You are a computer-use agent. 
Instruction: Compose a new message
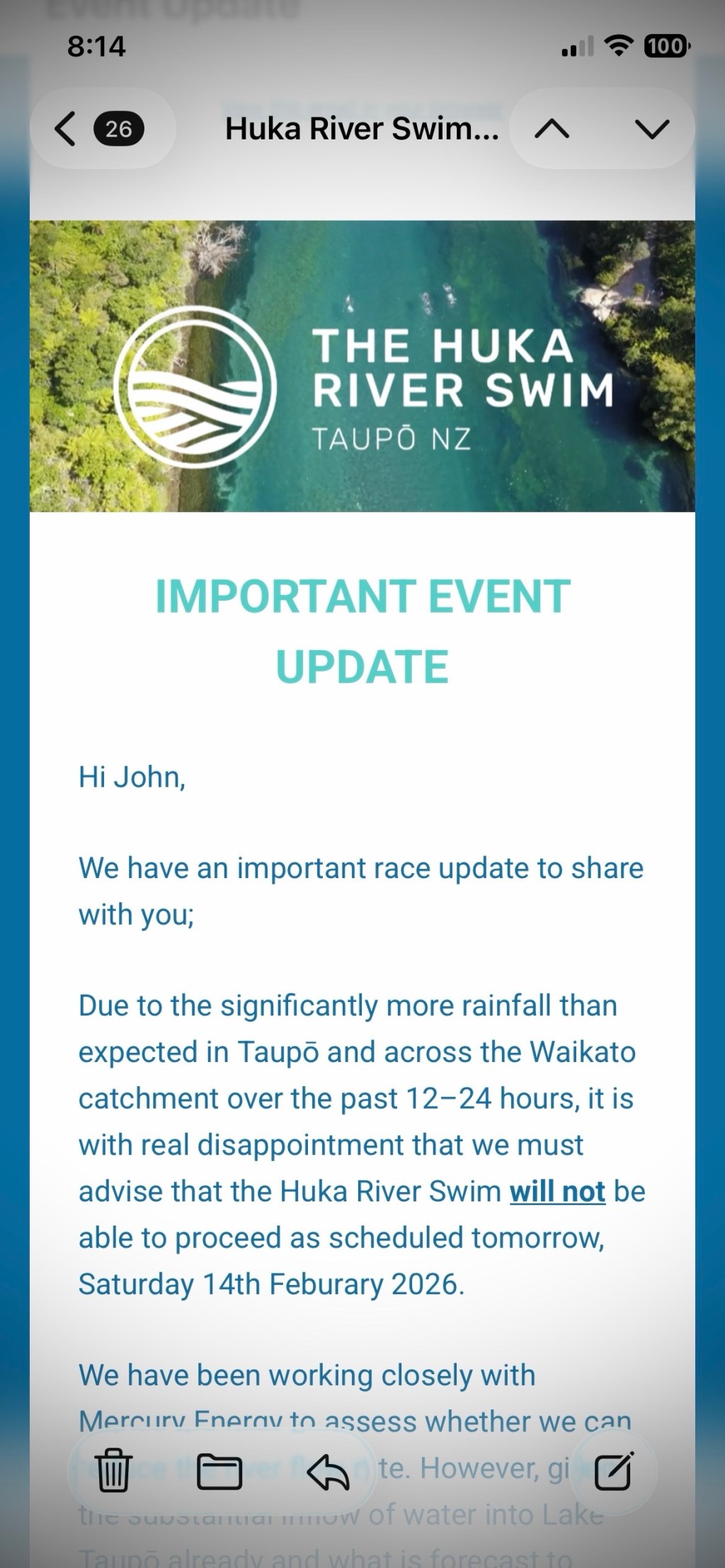click(x=613, y=1470)
